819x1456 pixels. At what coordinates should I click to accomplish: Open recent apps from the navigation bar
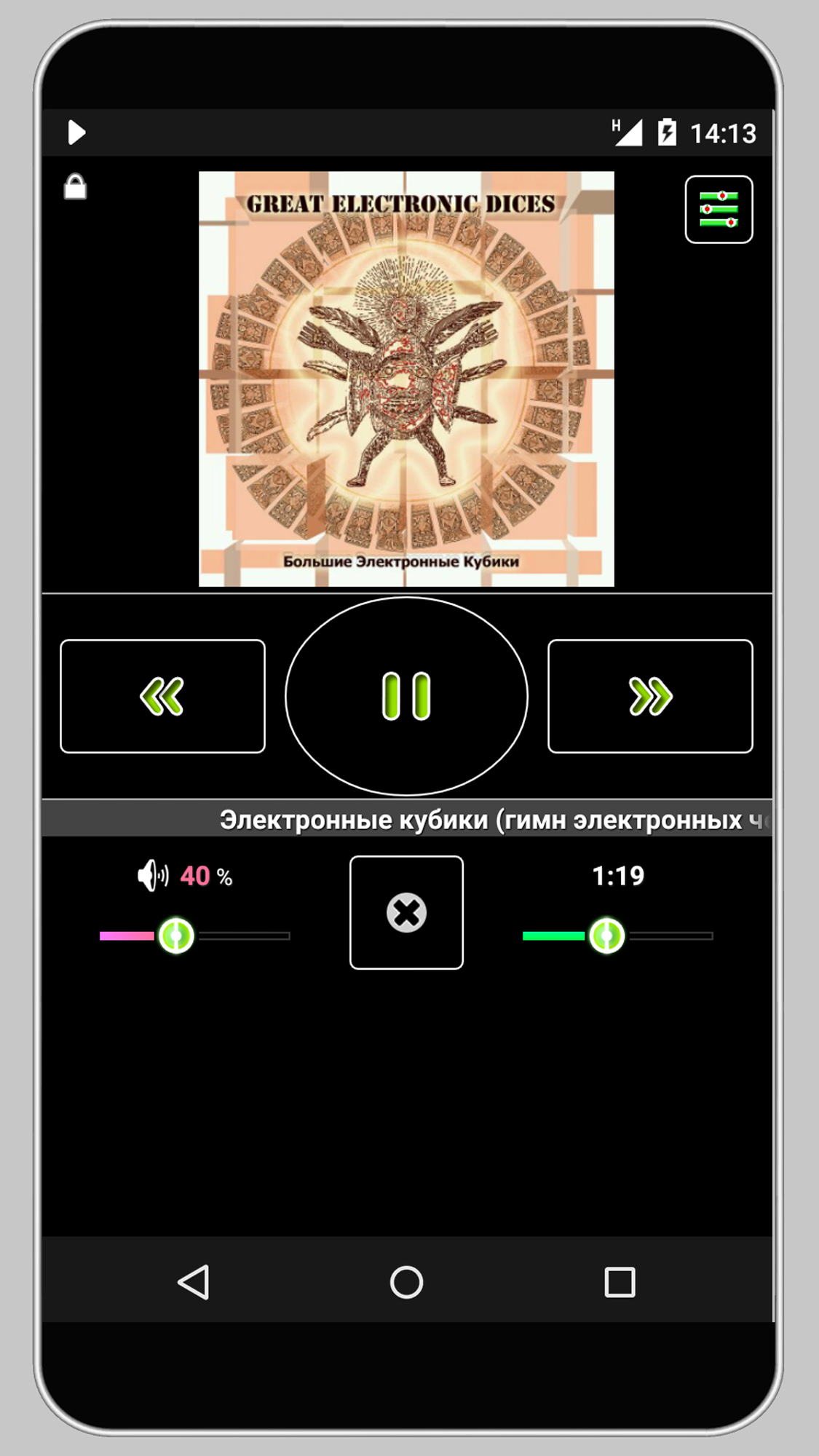tap(620, 1282)
